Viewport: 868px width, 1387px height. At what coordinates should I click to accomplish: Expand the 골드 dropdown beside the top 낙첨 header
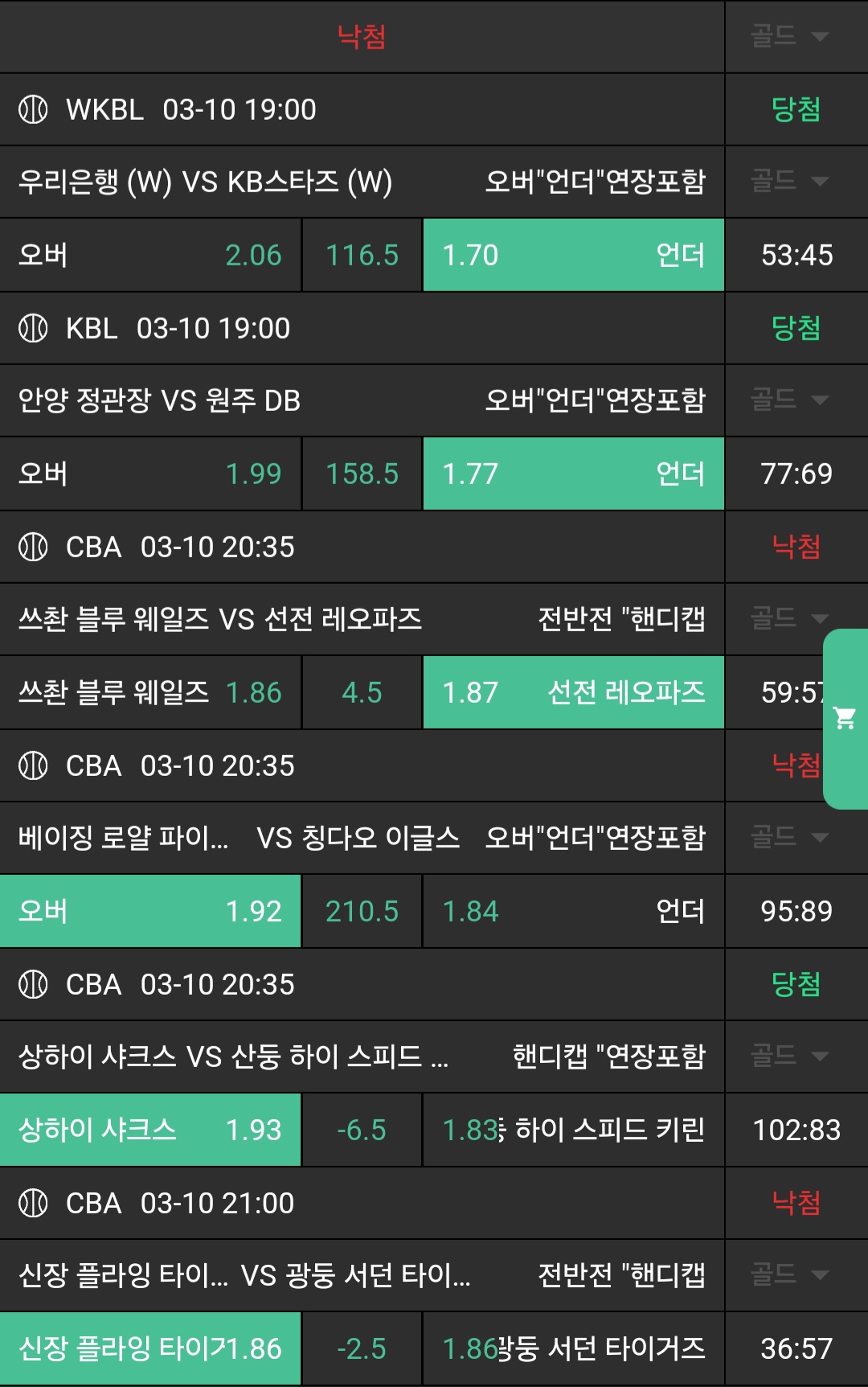pyautogui.click(x=789, y=36)
